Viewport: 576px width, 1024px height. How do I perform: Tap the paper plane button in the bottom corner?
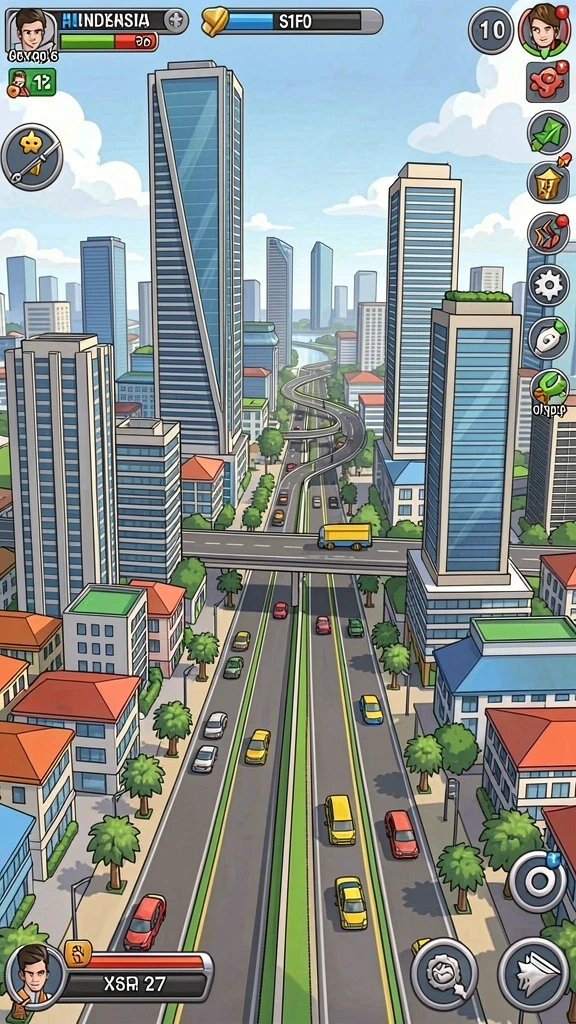(x=534, y=974)
